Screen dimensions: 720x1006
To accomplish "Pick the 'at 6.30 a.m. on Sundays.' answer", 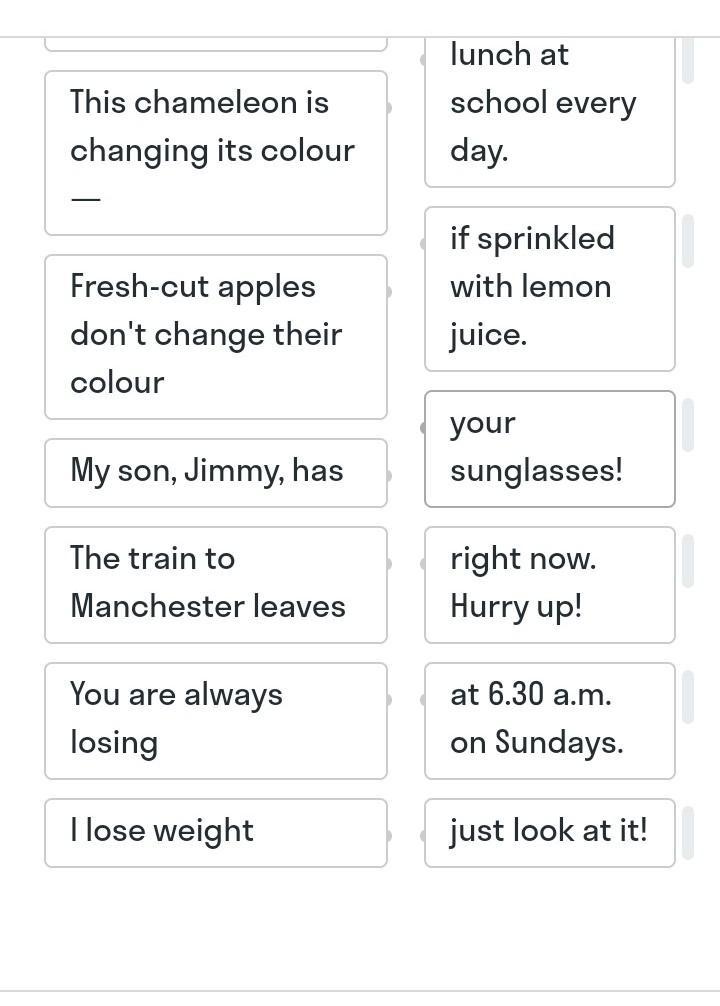I will coord(549,720).
